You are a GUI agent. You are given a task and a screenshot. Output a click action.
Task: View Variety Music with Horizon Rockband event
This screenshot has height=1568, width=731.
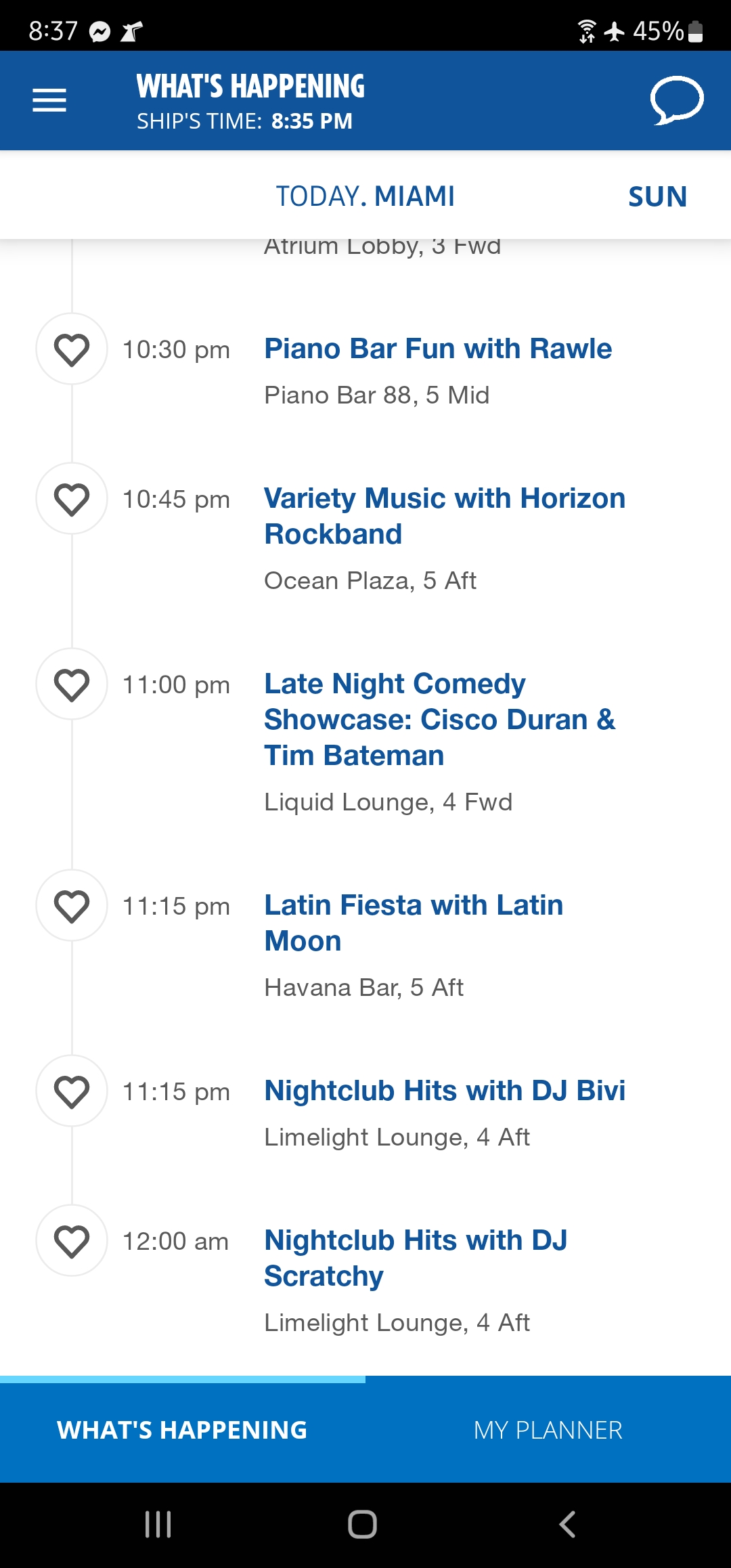click(445, 516)
